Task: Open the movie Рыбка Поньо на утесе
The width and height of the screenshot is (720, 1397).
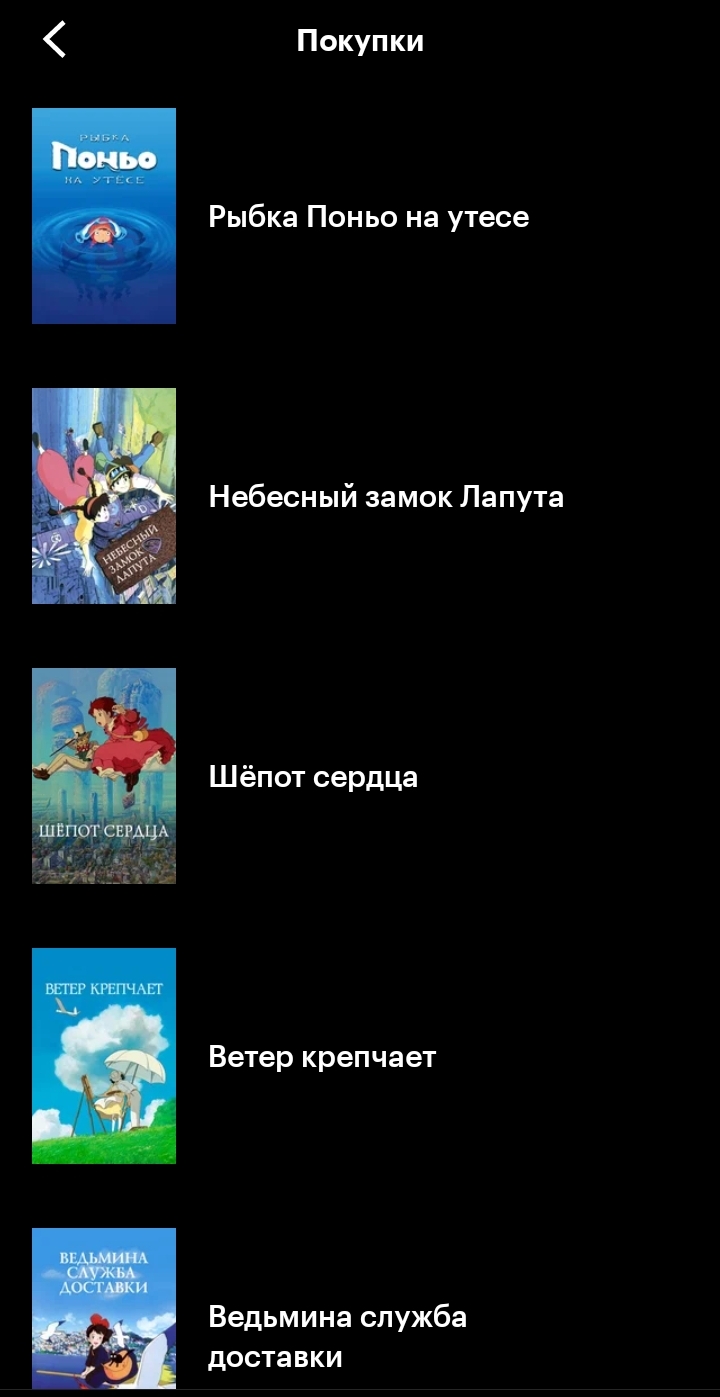Action: [368, 217]
